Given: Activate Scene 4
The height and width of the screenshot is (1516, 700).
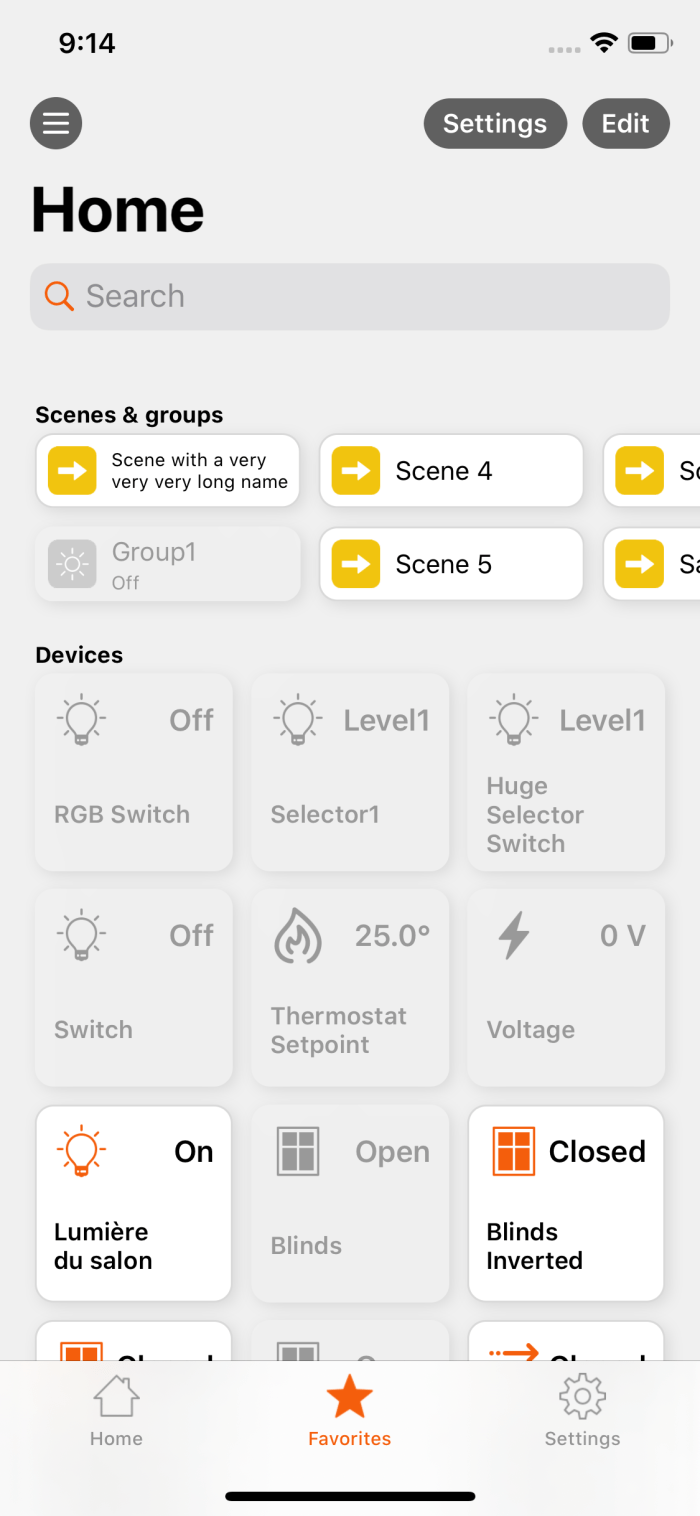Looking at the screenshot, I should tap(451, 471).
